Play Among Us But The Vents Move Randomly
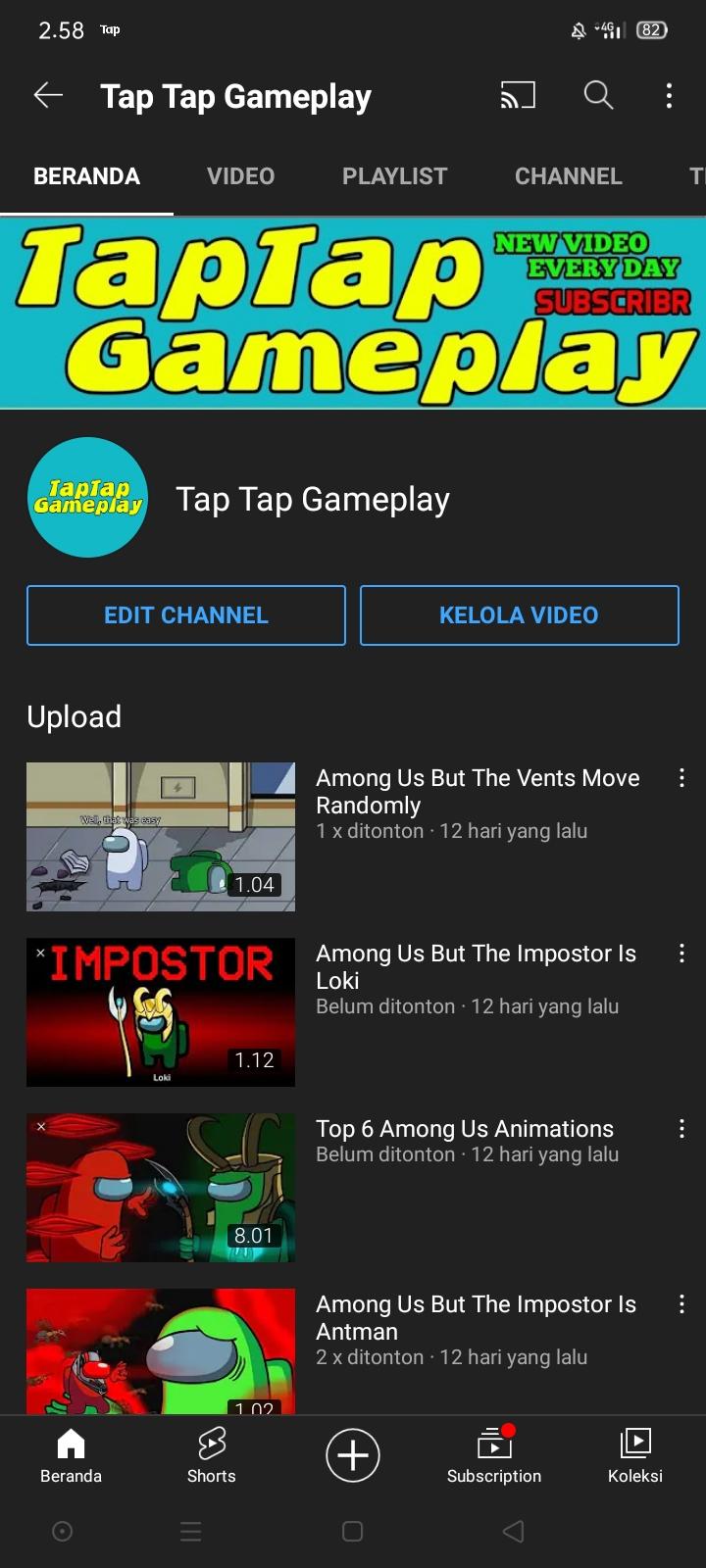706x1568 pixels. tap(161, 837)
